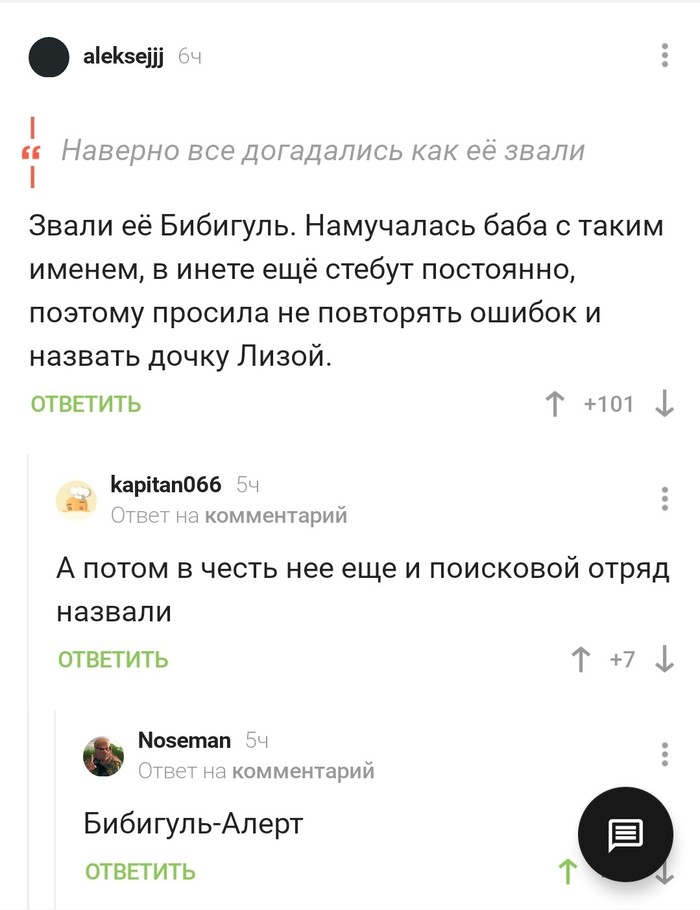Downvote kapitan066's comment

(663, 659)
